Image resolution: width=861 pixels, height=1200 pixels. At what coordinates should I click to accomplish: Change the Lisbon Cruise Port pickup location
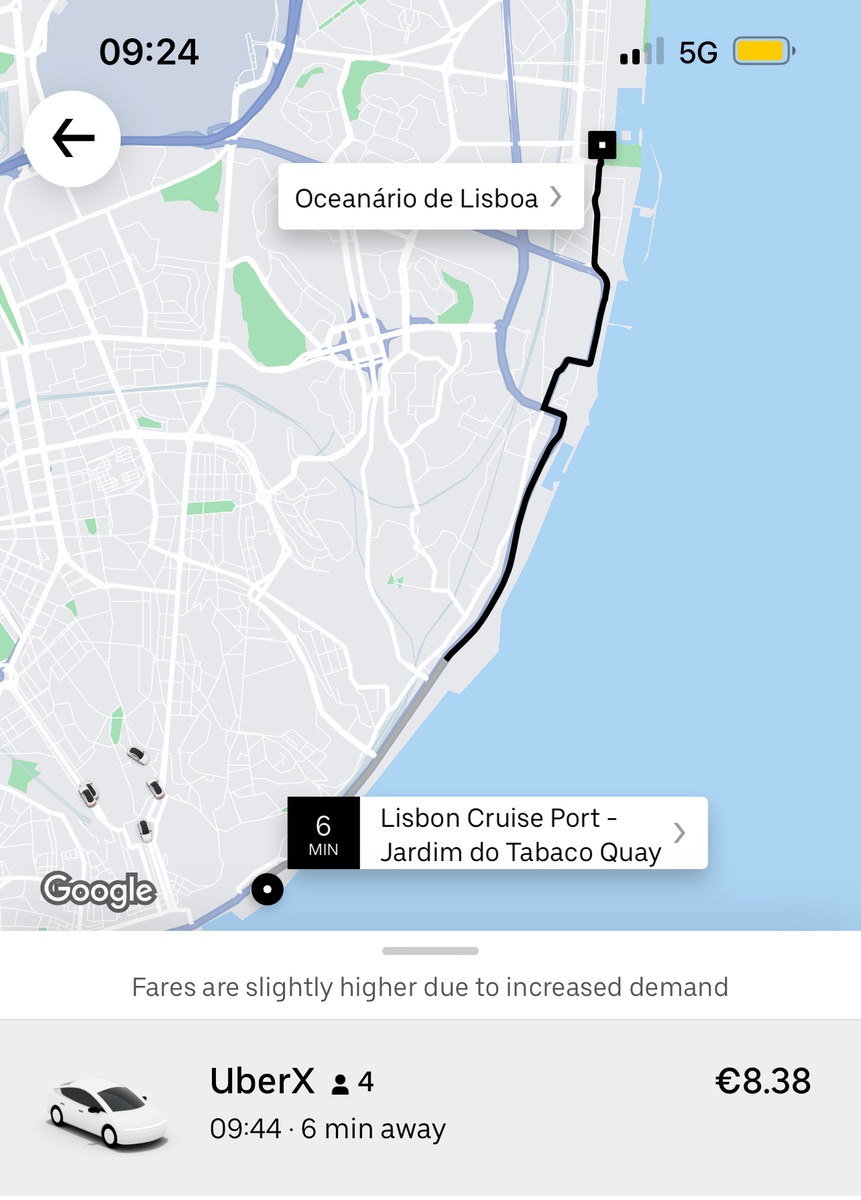pos(531,834)
